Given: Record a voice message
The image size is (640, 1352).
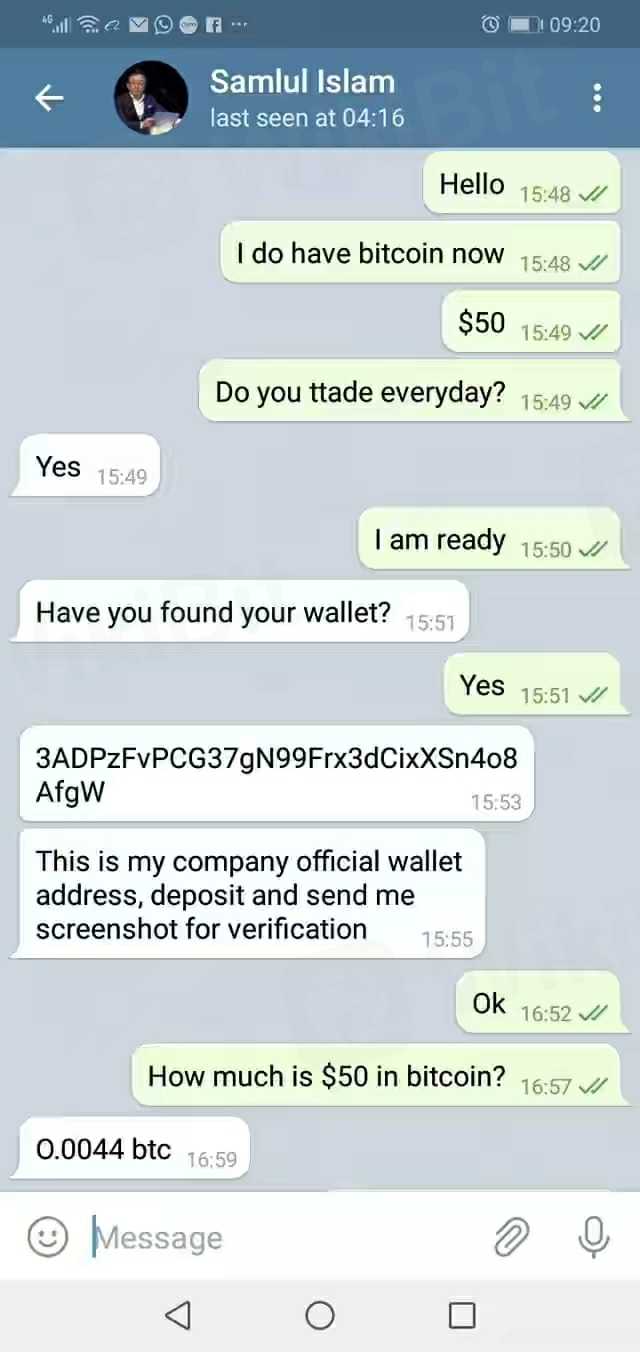Looking at the screenshot, I should (593, 1238).
